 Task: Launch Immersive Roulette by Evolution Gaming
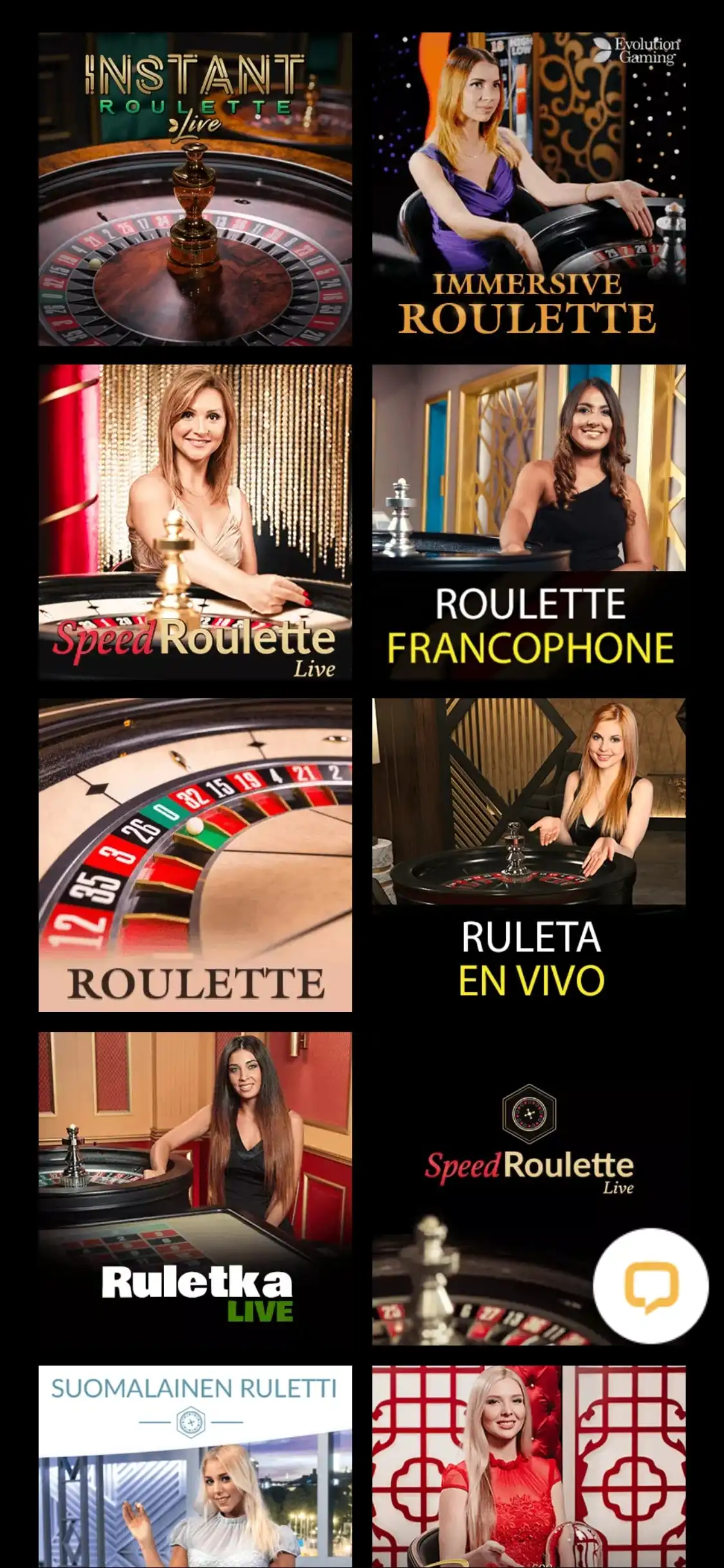click(x=528, y=189)
